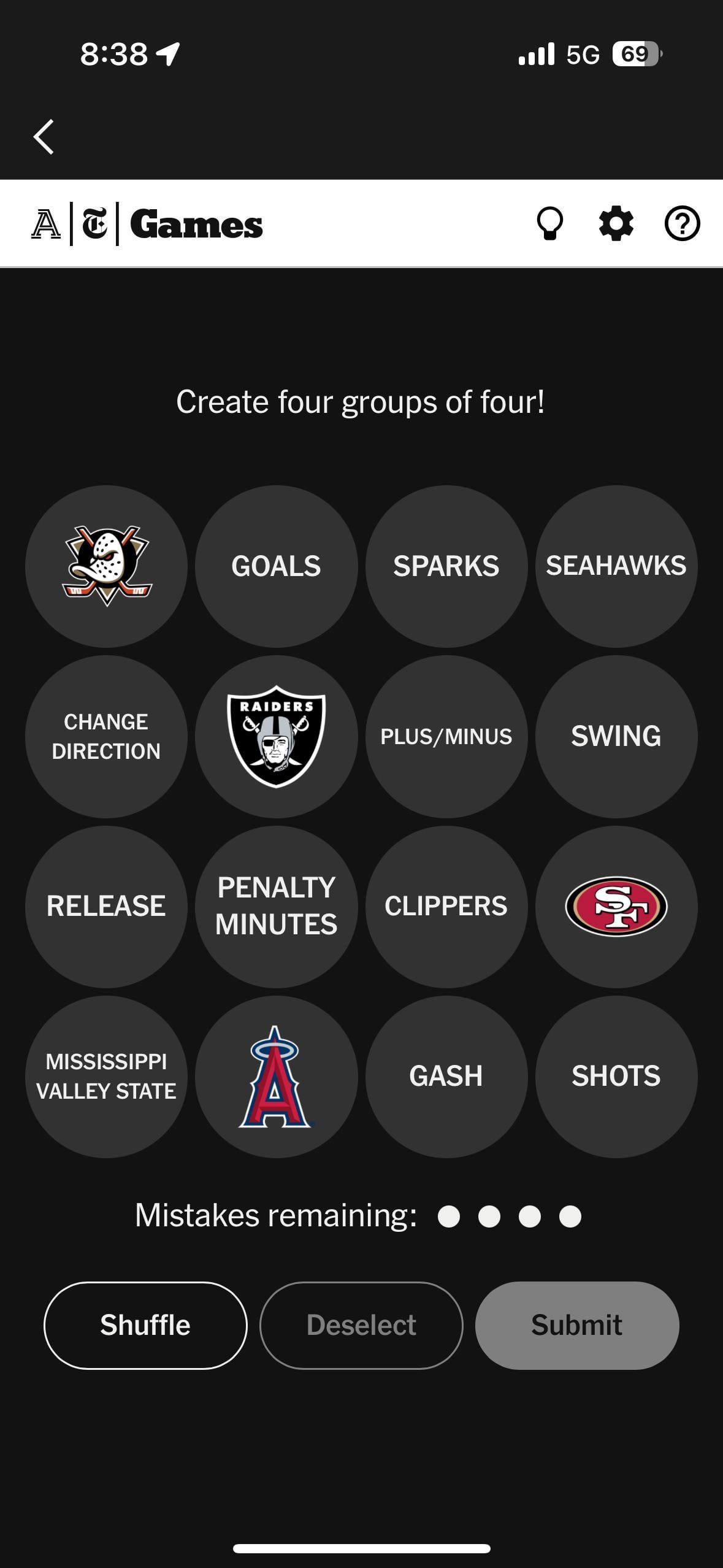Select the GOALS tile
723x1568 pixels.
276,566
